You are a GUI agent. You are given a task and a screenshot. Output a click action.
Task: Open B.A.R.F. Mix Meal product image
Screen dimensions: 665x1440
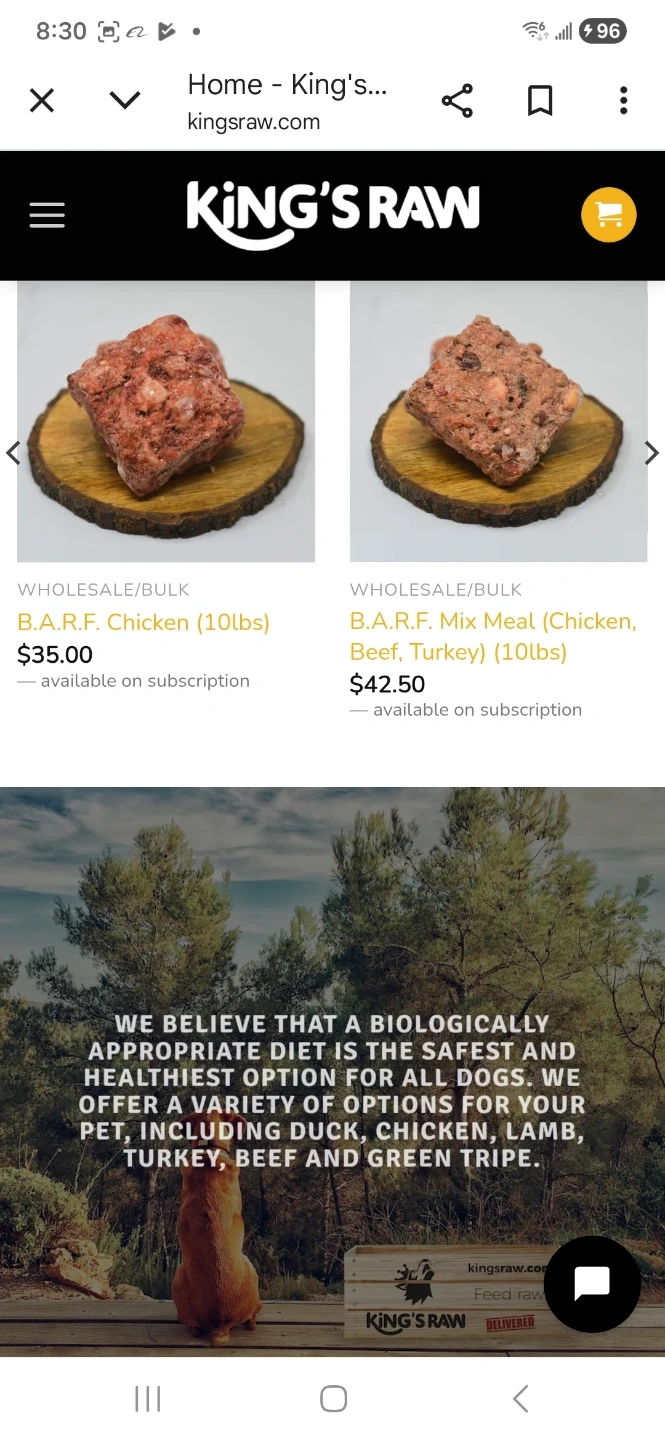click(498, 420)
